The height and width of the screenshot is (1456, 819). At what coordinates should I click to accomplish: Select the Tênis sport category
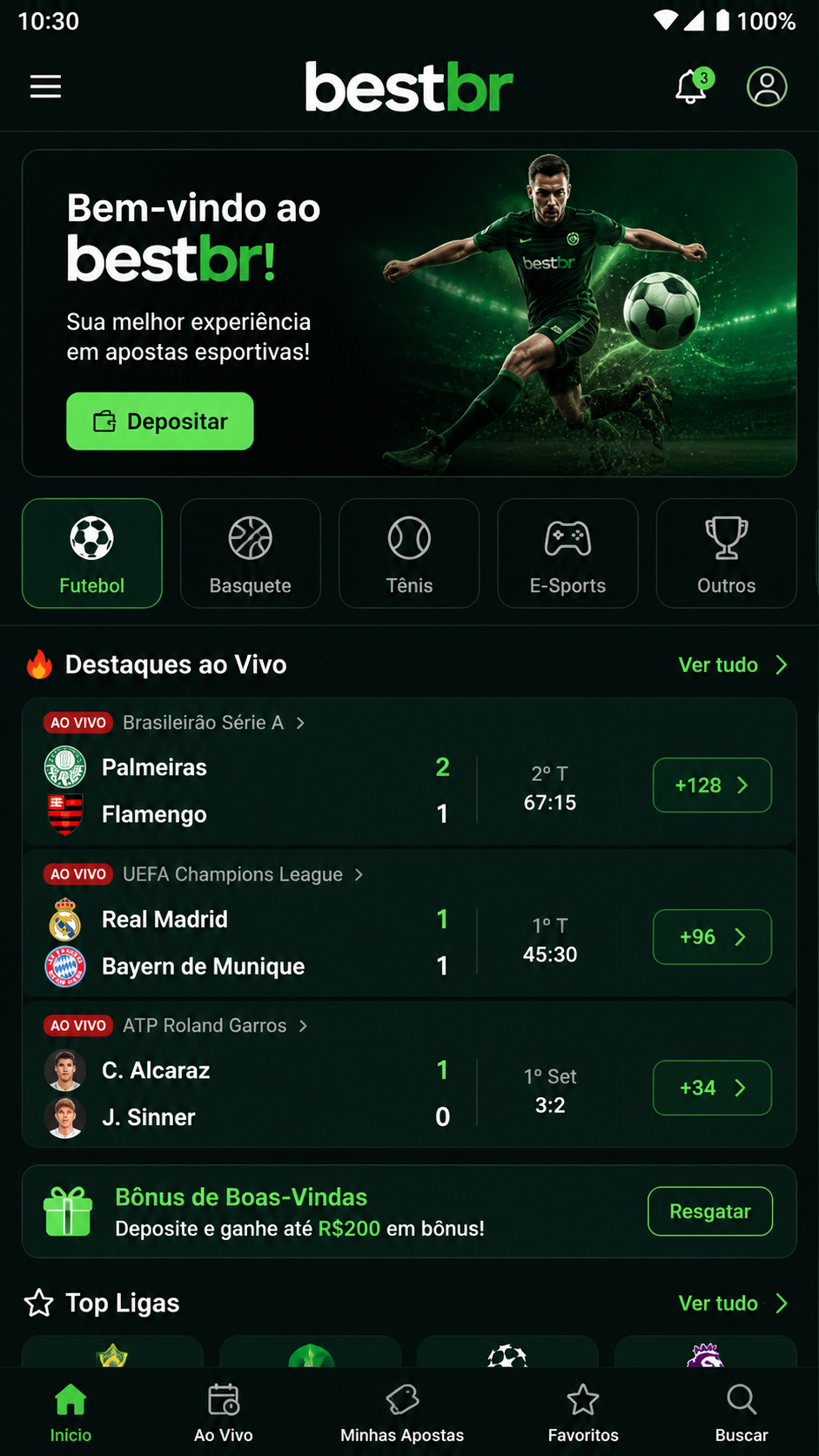[x=409, y=553]
